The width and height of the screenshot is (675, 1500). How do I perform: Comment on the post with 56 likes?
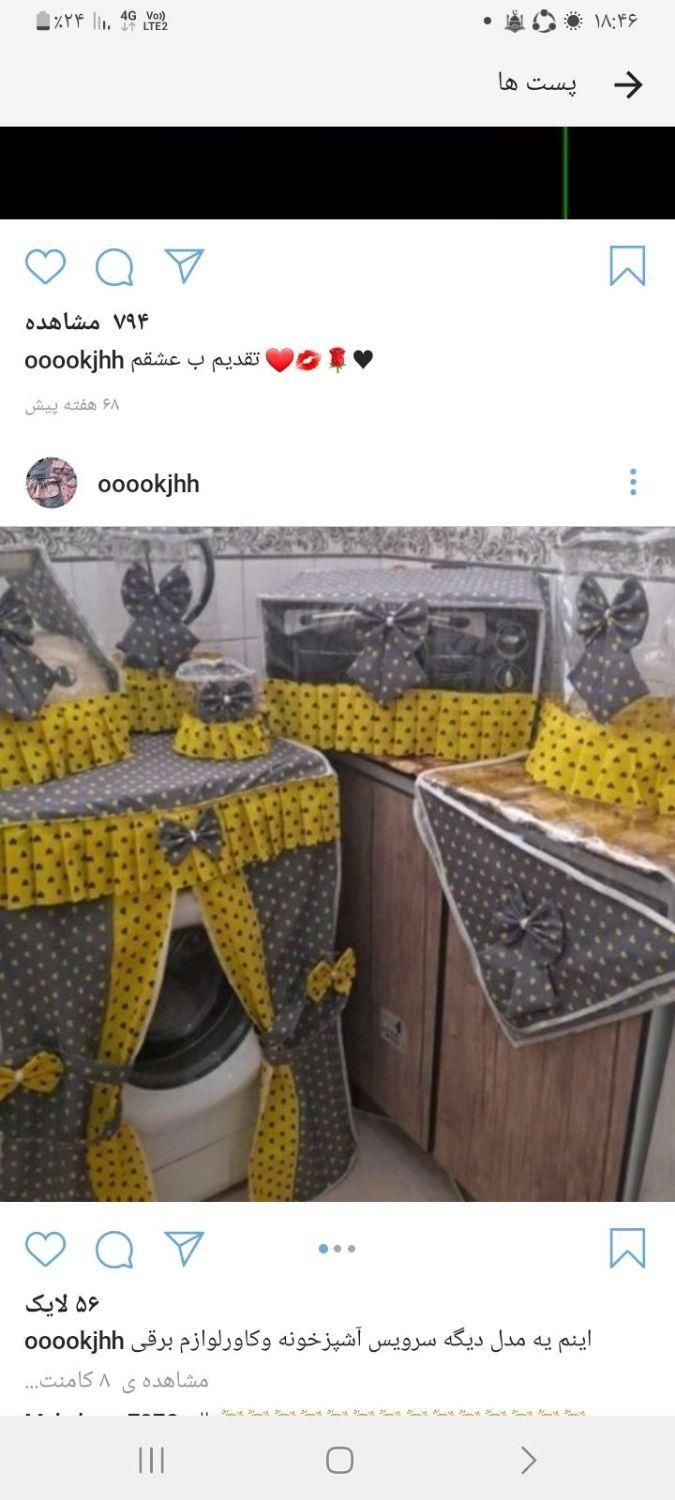[x=114, y=1249]
